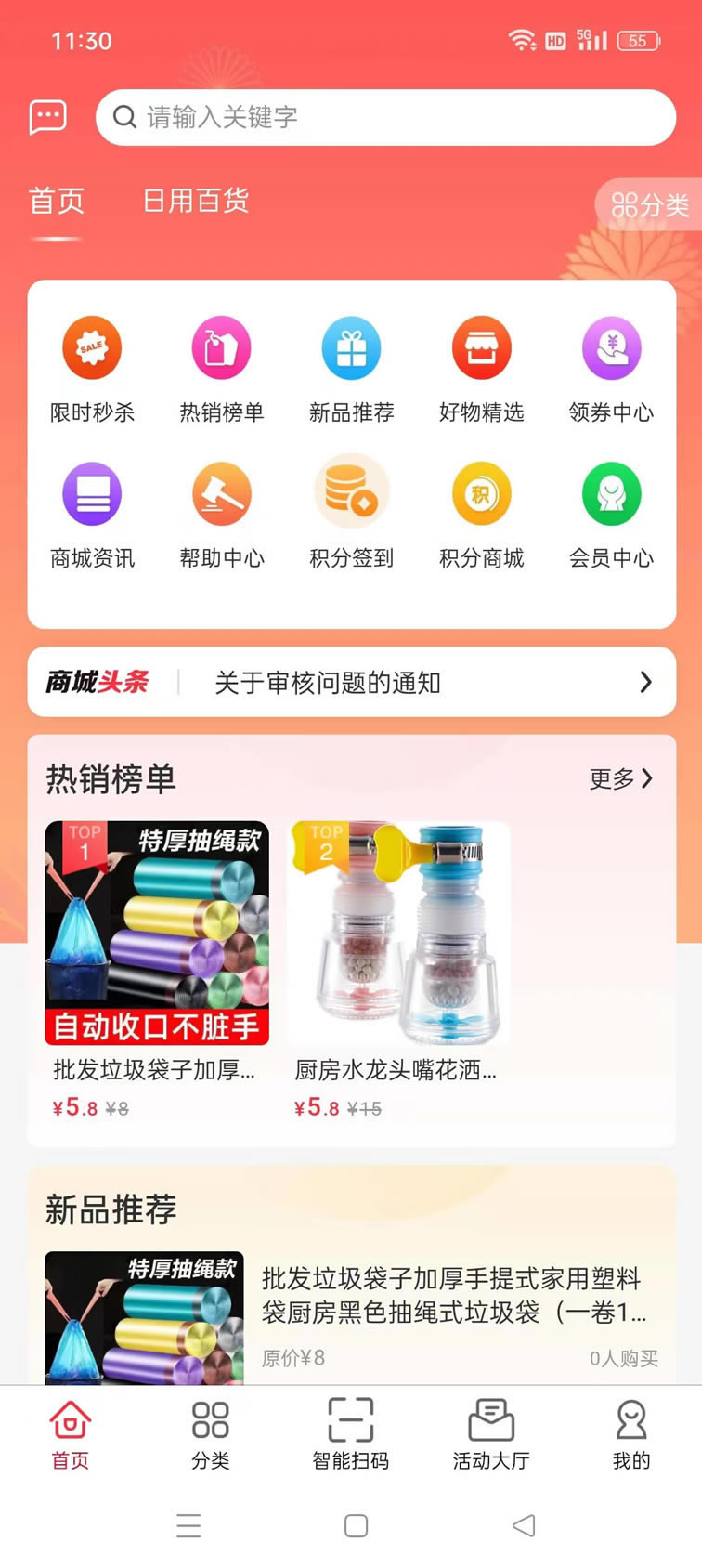Tap 更多 in the 热销榜单 section

click(x=620, y=778)
